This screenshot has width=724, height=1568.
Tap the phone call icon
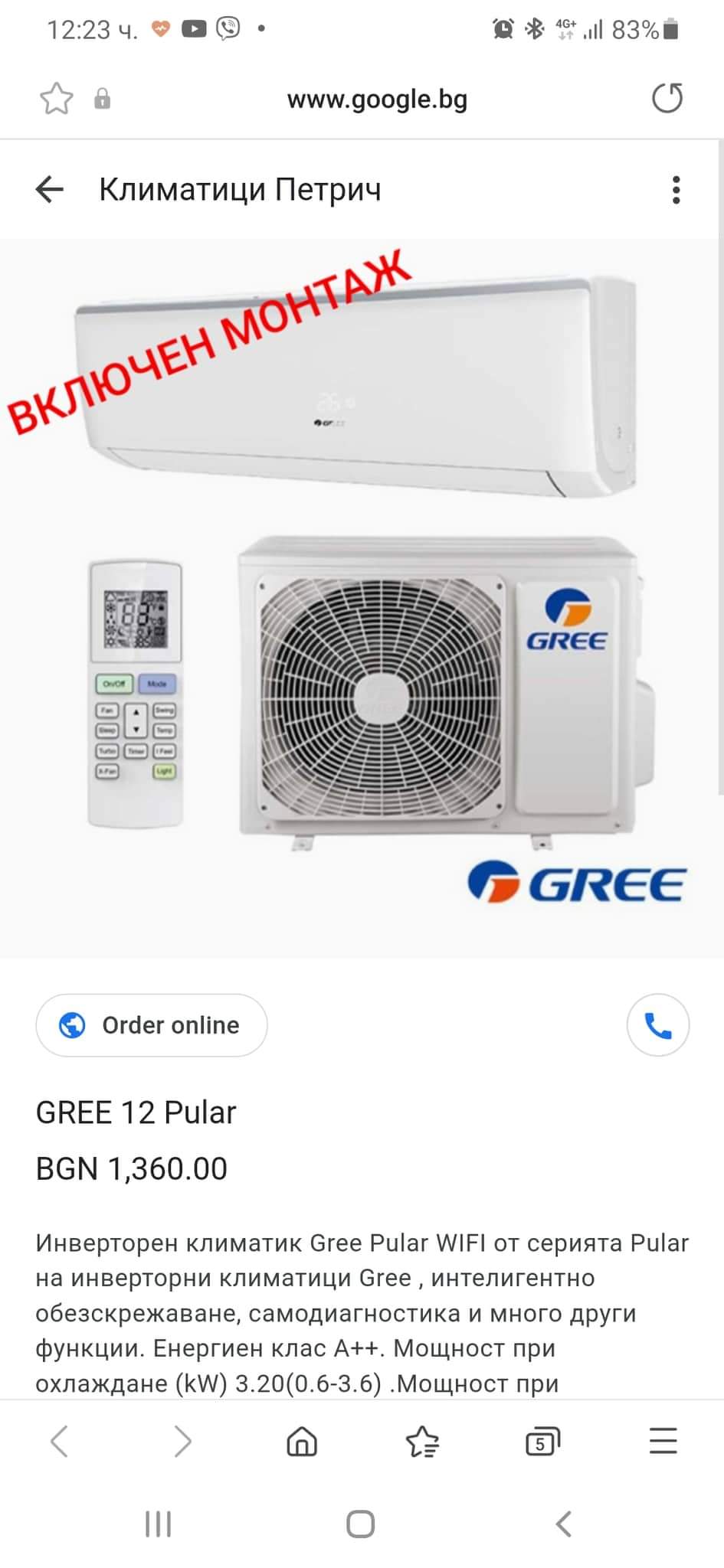657,1025
